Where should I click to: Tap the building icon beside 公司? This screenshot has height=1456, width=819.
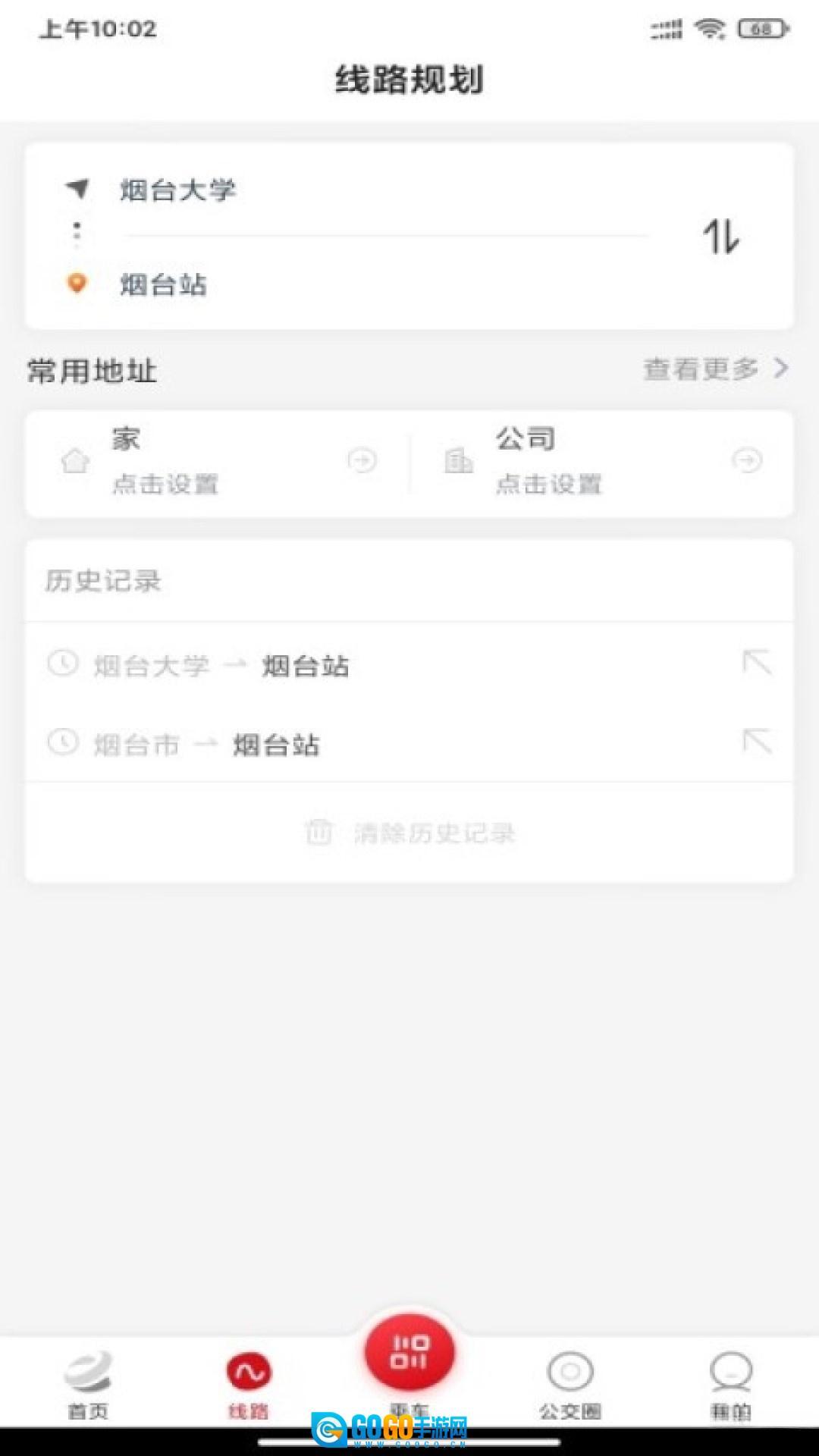pos(459,461)
